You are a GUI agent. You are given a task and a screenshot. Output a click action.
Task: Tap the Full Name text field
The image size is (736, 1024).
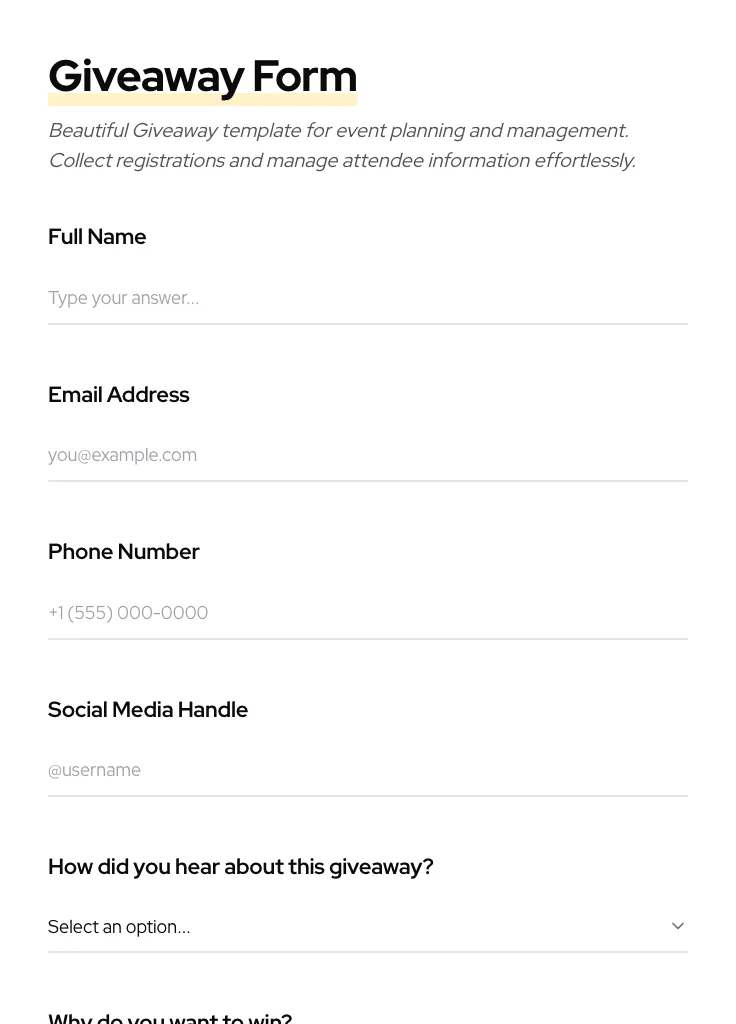pos(367,298)
